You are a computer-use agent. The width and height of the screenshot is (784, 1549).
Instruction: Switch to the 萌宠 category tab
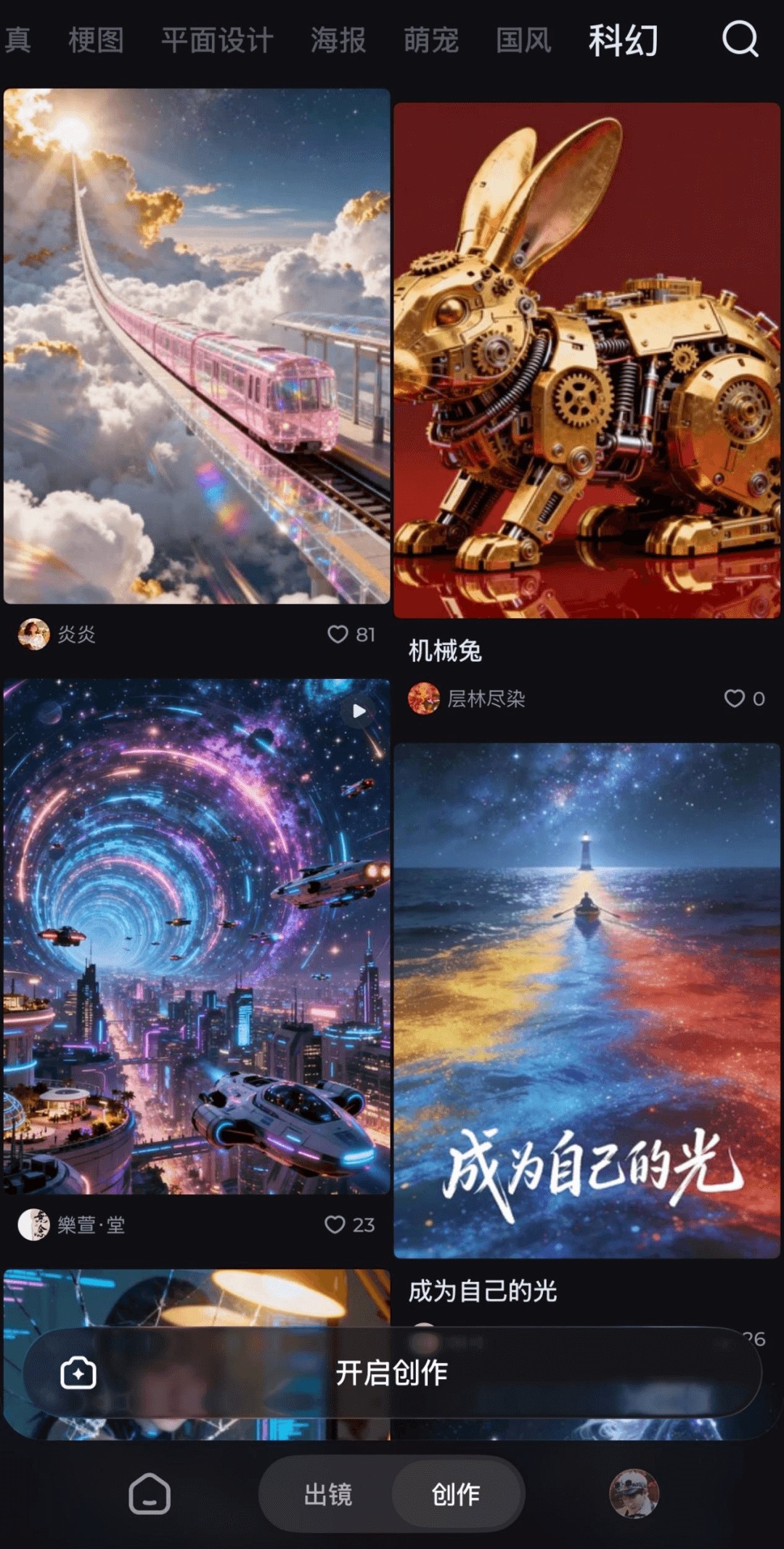430,40
